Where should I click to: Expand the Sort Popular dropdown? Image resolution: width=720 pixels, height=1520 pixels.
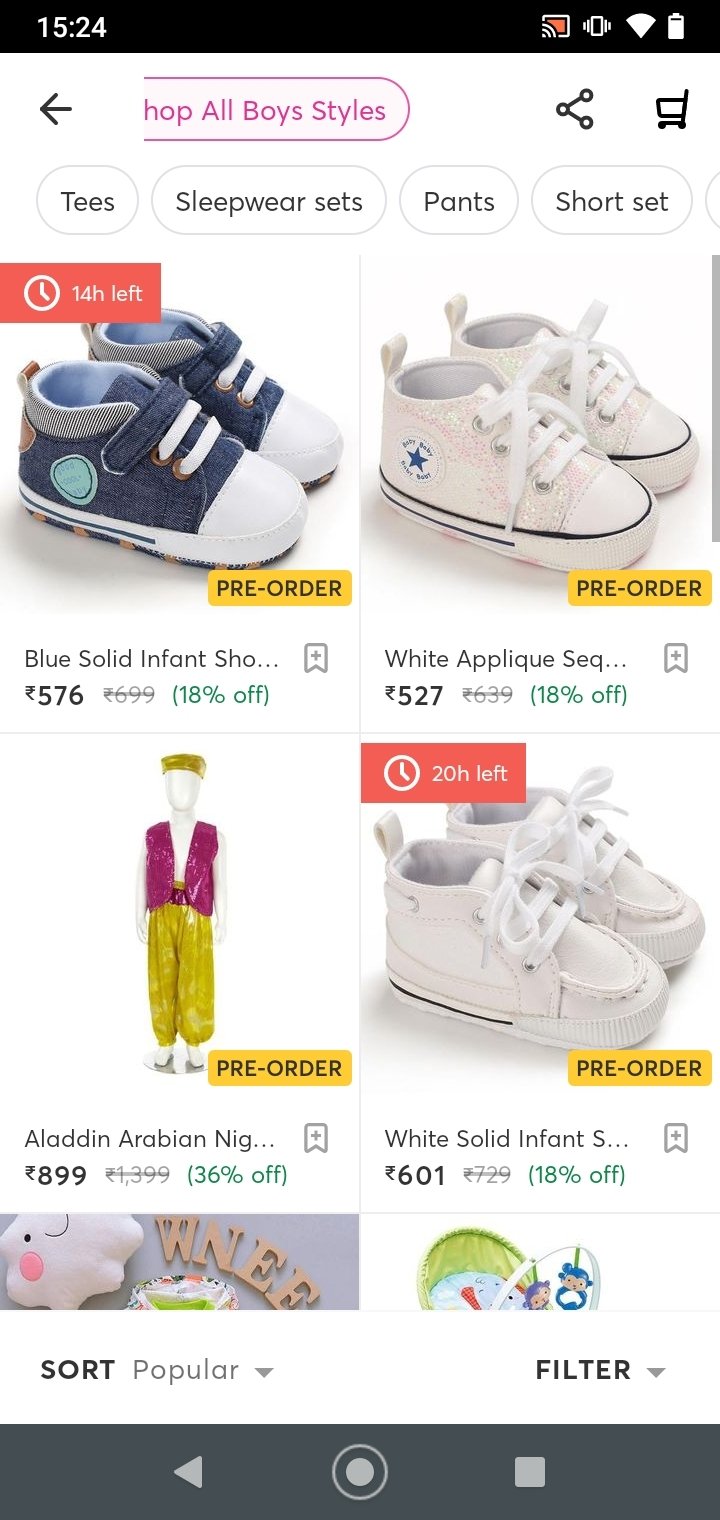pyautogui.click(x=157, y=1370)
